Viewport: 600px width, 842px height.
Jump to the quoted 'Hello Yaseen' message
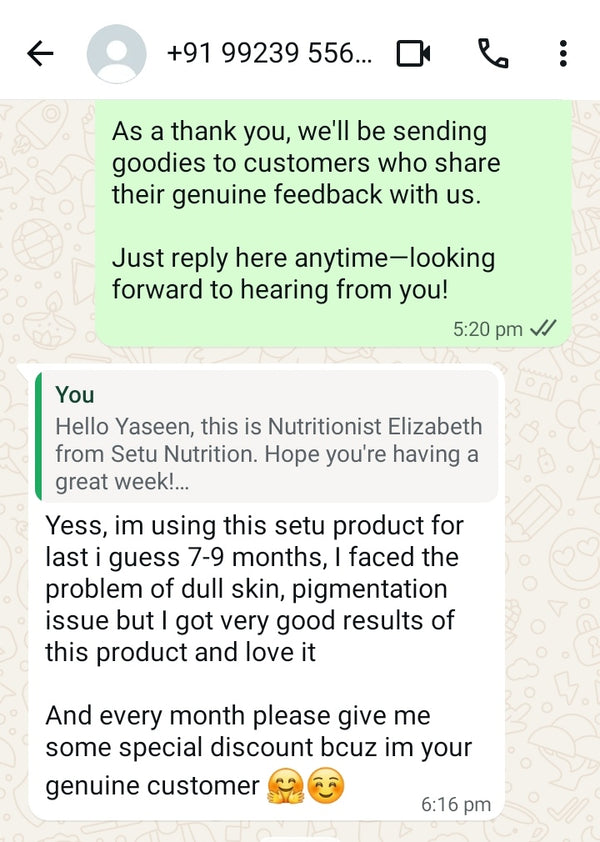pyautogui.click(x=266, y=437)
